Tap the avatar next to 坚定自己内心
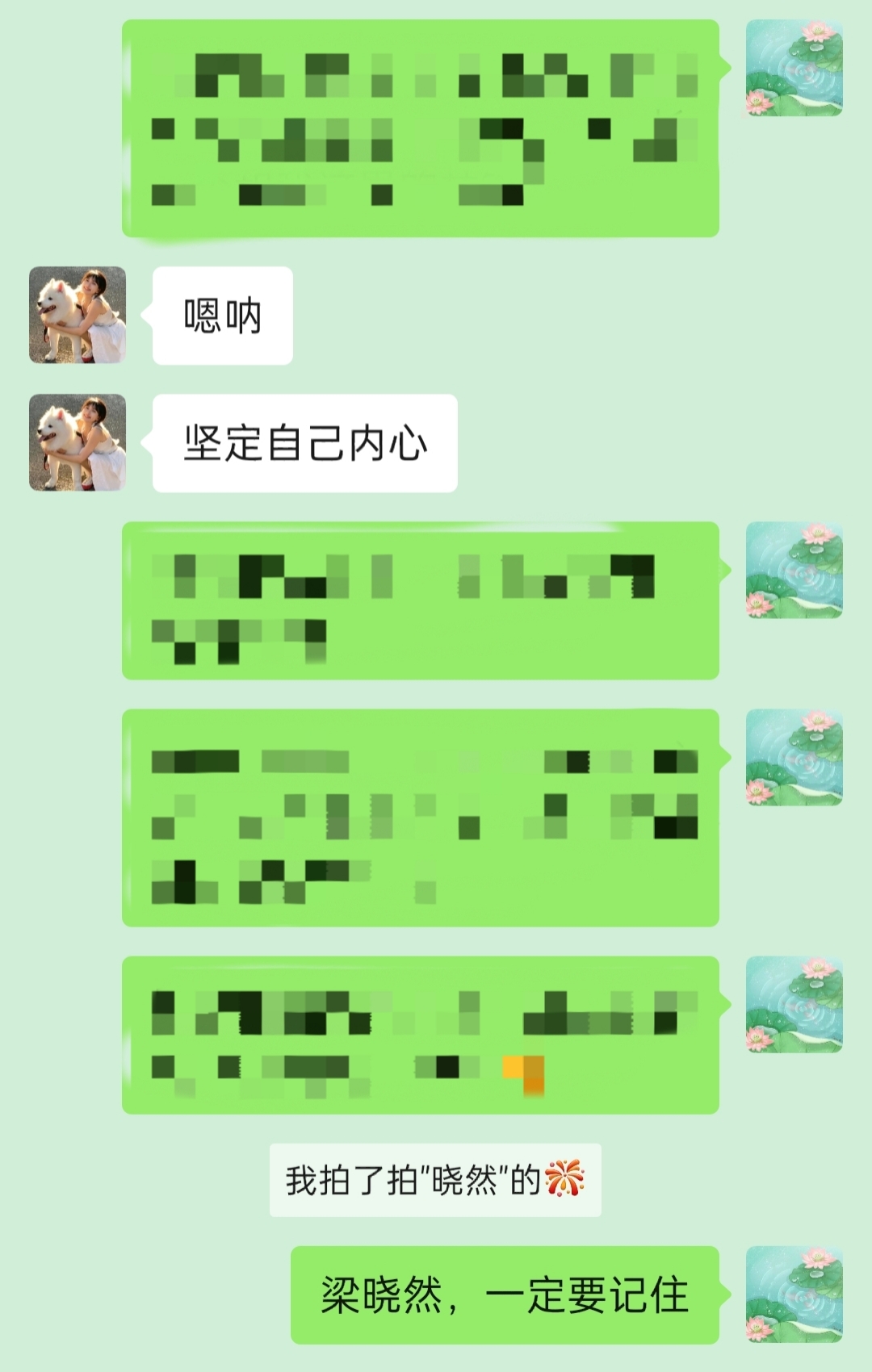Image resolution: width=872 pixels, height=1372 pixels. click(x=78, y=442)
